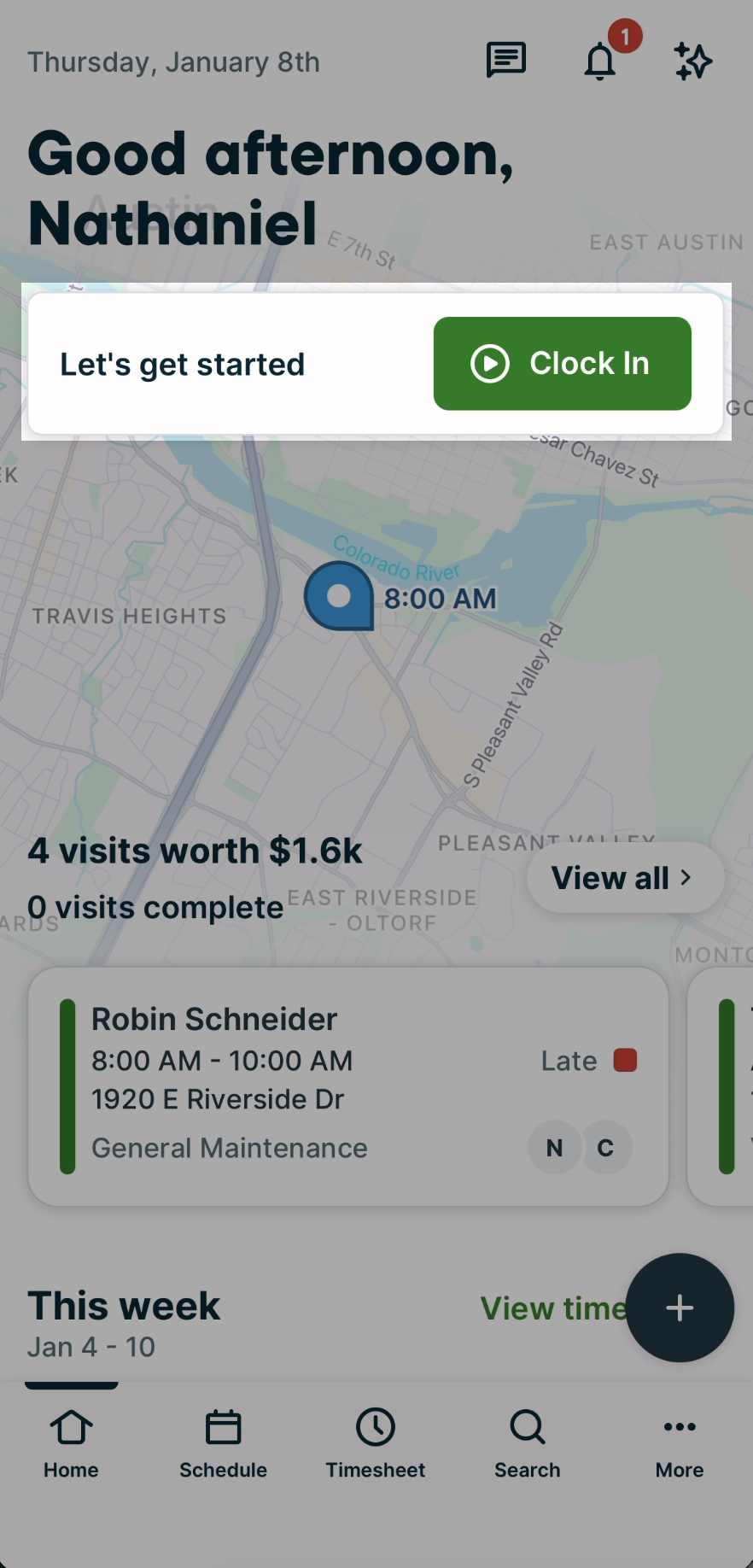This screenshot has width=753, height=1568.
Task: Switch to the Timesheet tab
Action: coord(376,1443)
